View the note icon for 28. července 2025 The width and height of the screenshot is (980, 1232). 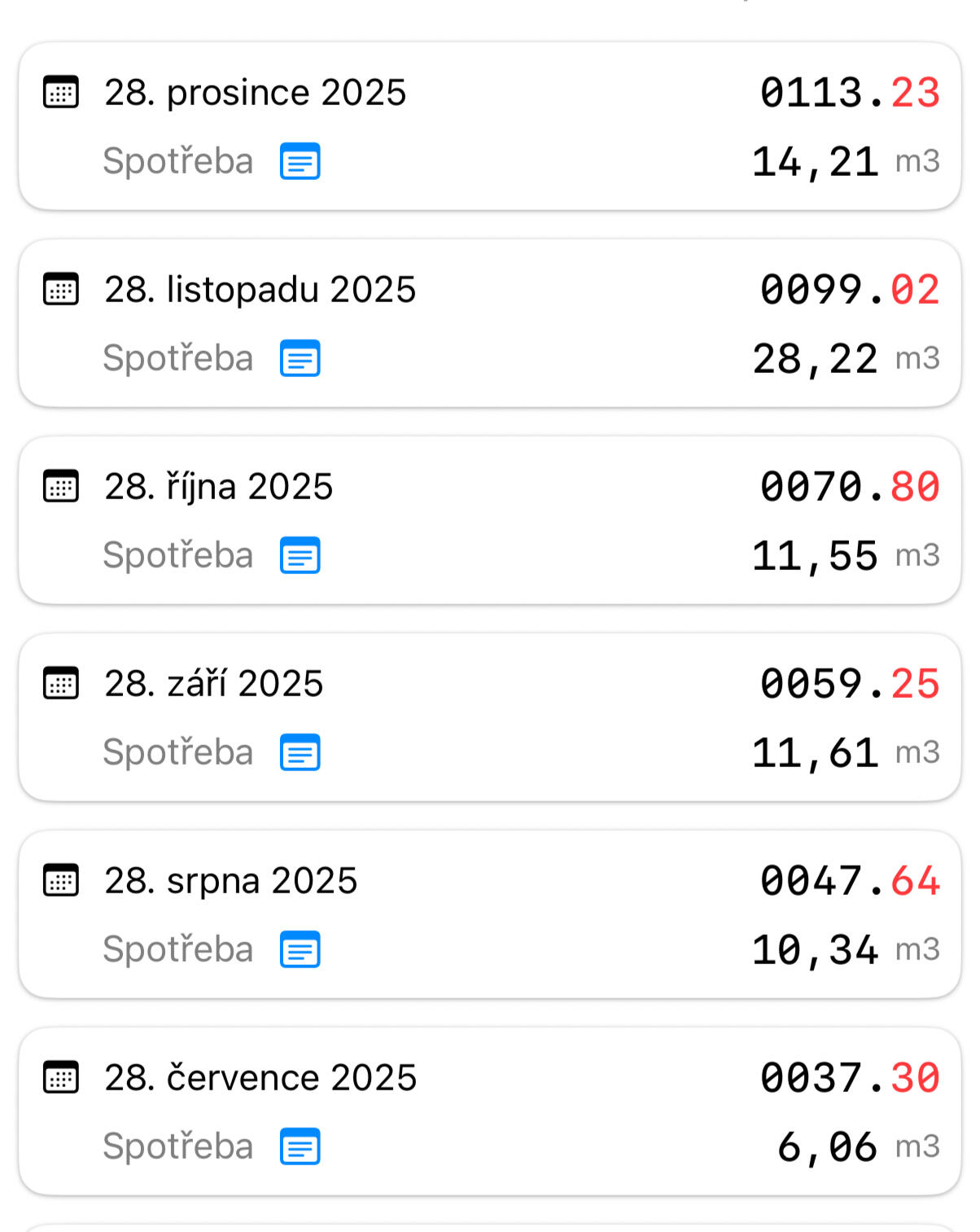pos(300,1147)
